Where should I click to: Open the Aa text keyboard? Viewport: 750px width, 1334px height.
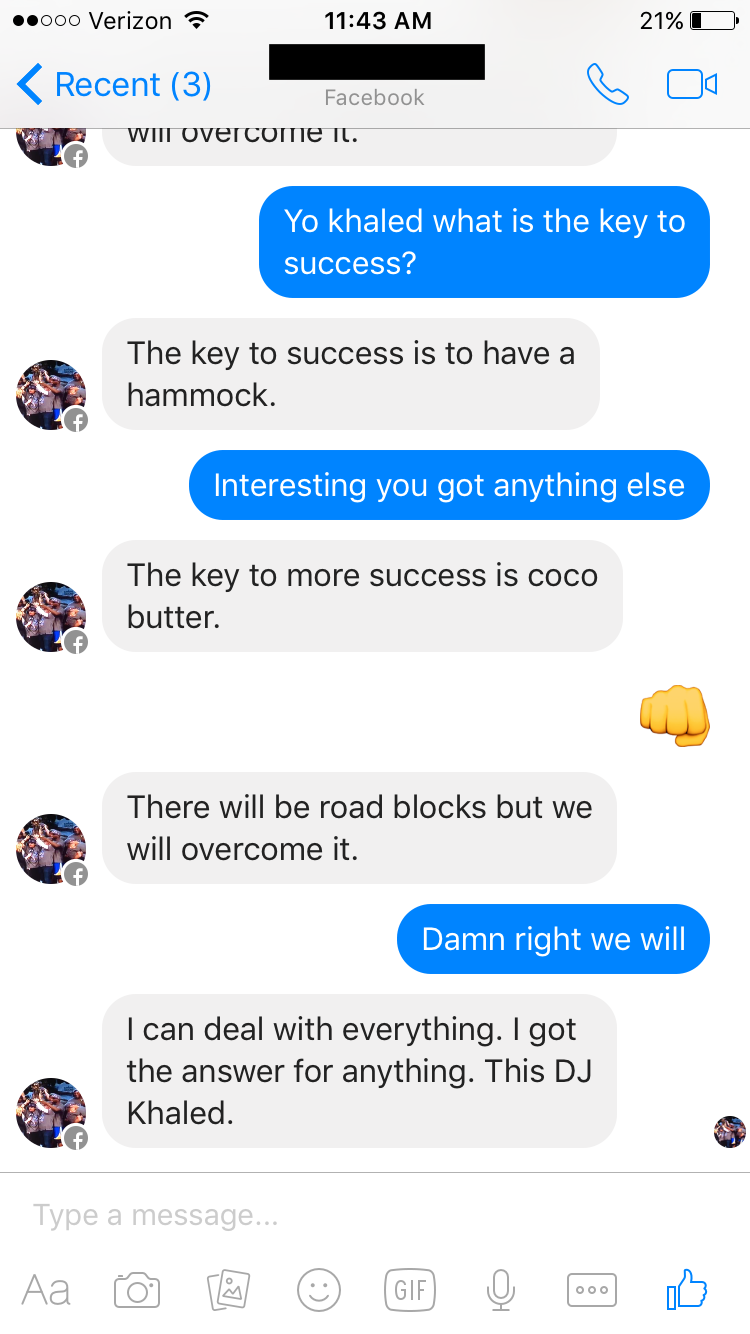click(x=46, y=1290)
